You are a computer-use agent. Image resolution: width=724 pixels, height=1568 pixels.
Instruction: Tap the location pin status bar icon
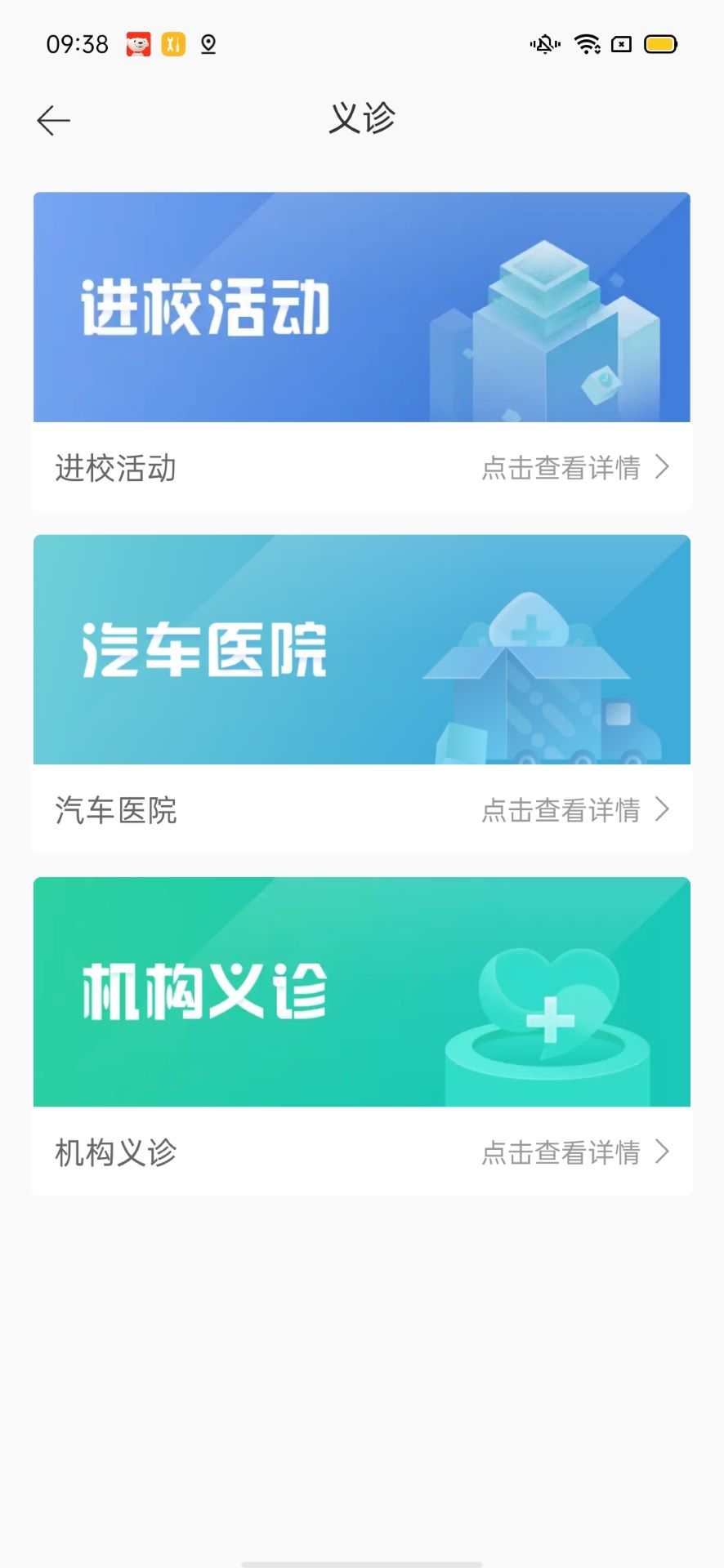(x=207, y=45)
